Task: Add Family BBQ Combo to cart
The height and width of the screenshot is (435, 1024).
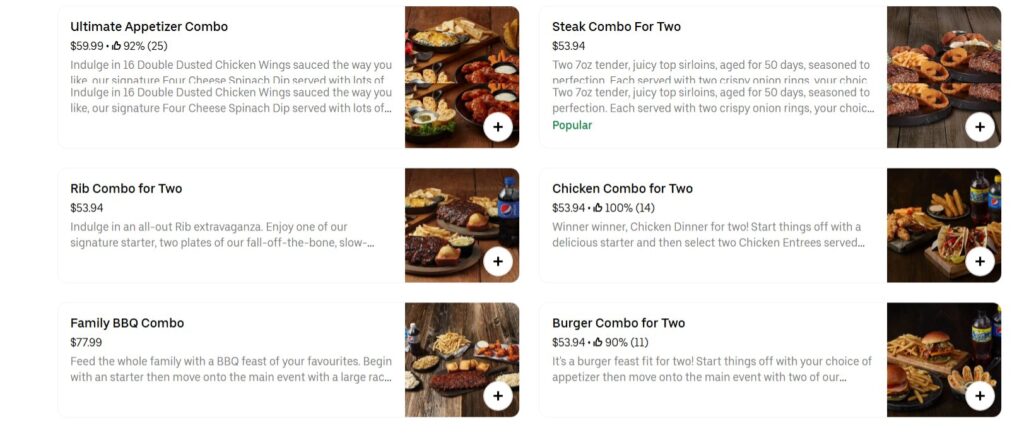Action: coord(498,396)
